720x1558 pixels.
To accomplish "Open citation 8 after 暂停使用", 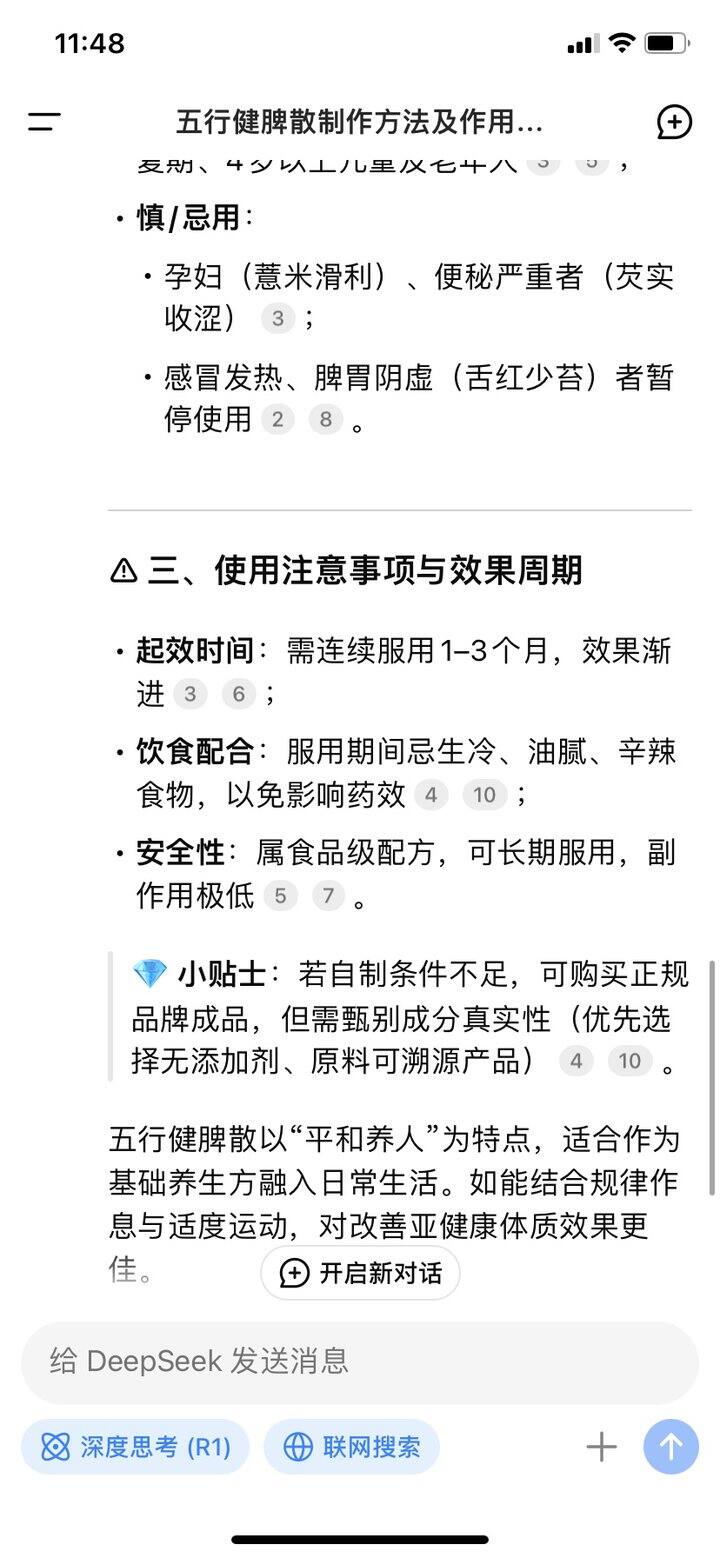I will (325, 419).
